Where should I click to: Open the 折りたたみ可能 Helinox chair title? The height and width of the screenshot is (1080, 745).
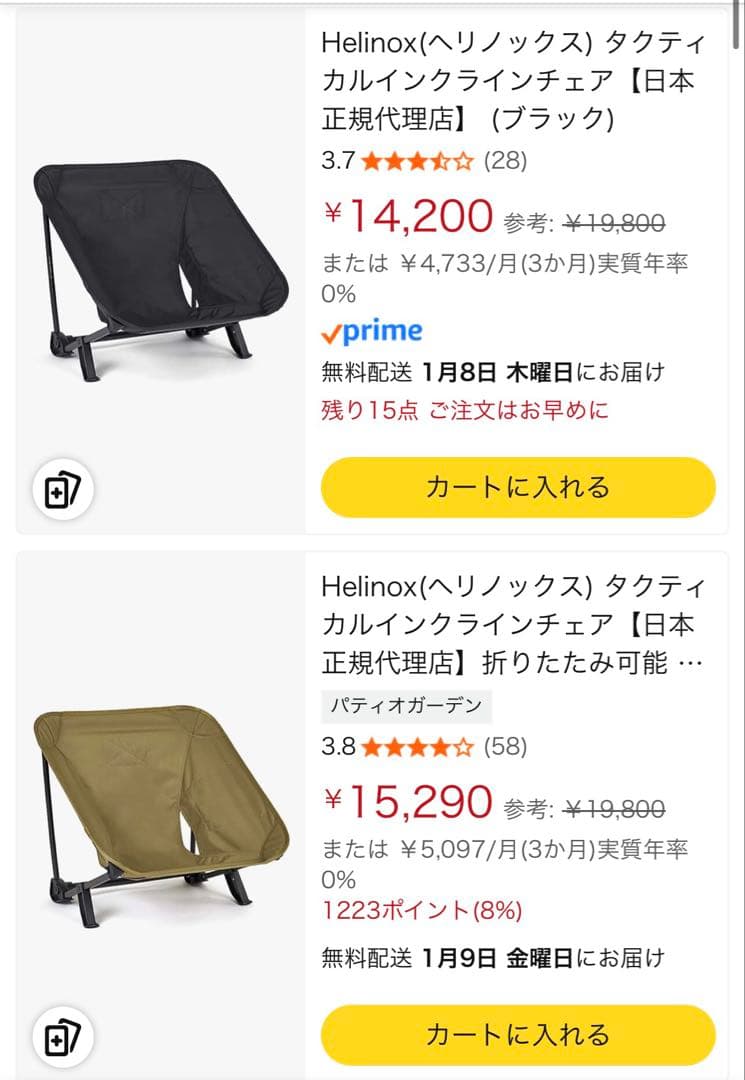pyautogui.click(x=512, y=625)
